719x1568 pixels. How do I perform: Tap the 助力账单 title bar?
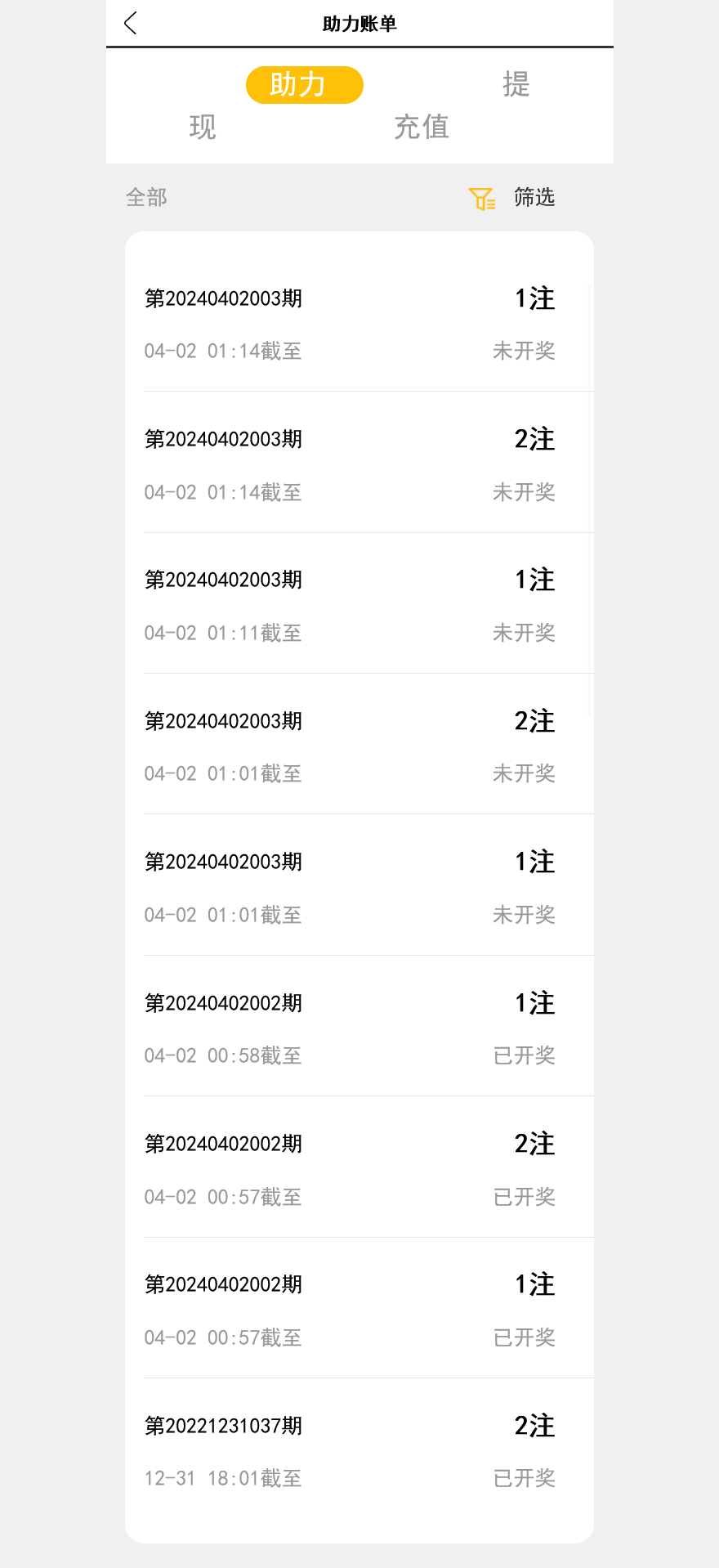[359, 24]
